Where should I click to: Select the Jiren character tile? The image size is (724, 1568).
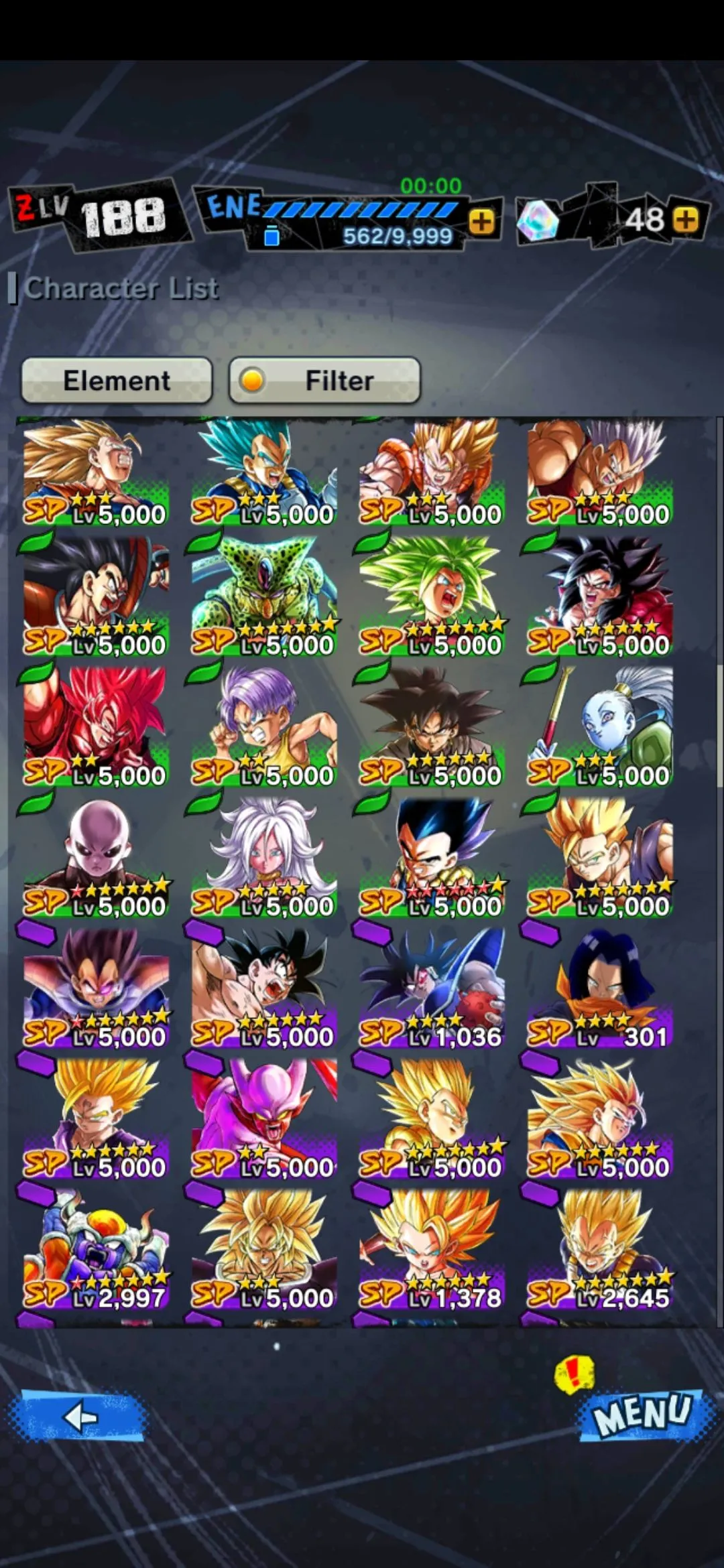tap(97, 858)
